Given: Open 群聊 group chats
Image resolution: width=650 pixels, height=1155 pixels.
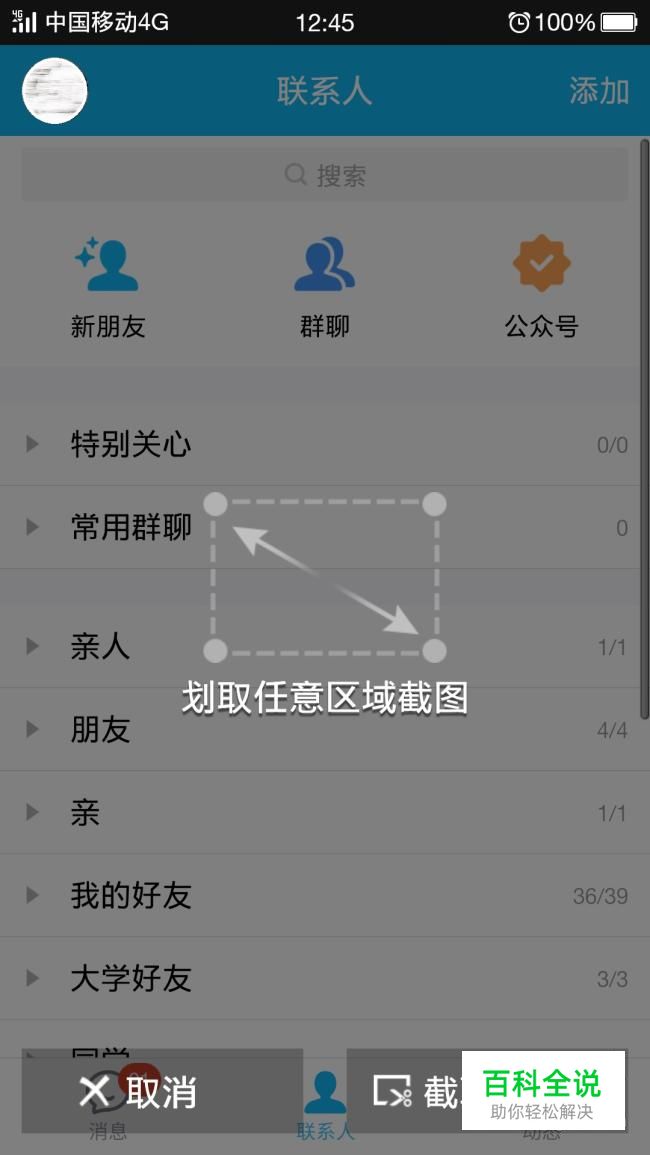Looking at the screenshot, I should click(325, 287).
